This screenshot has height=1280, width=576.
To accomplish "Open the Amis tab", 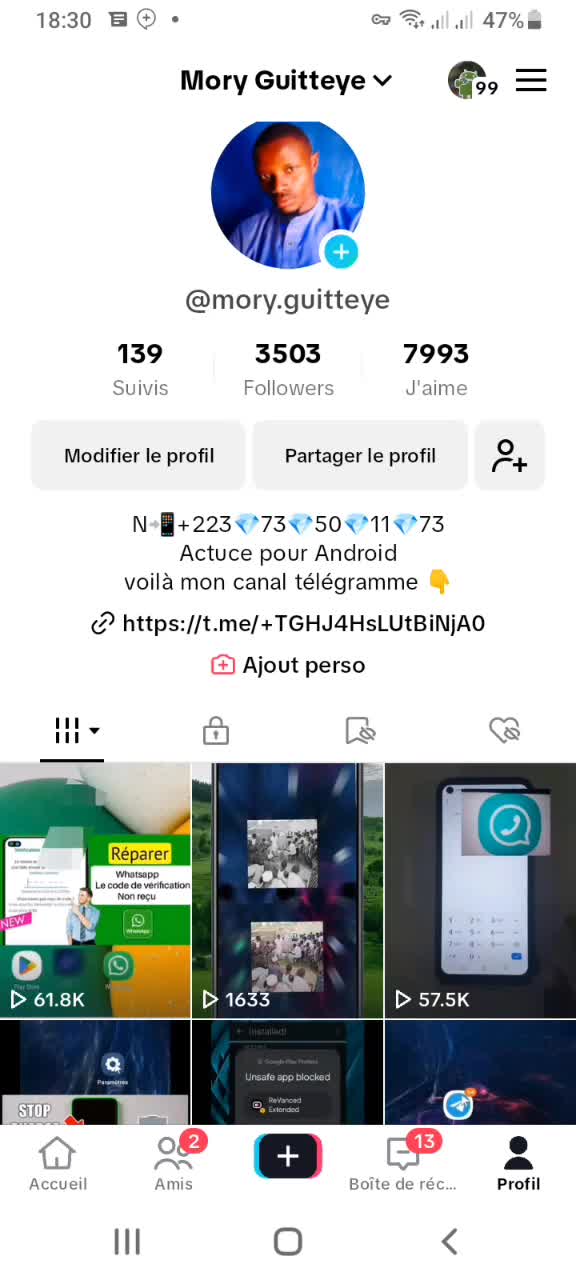I will click(x=174, y=1165).
